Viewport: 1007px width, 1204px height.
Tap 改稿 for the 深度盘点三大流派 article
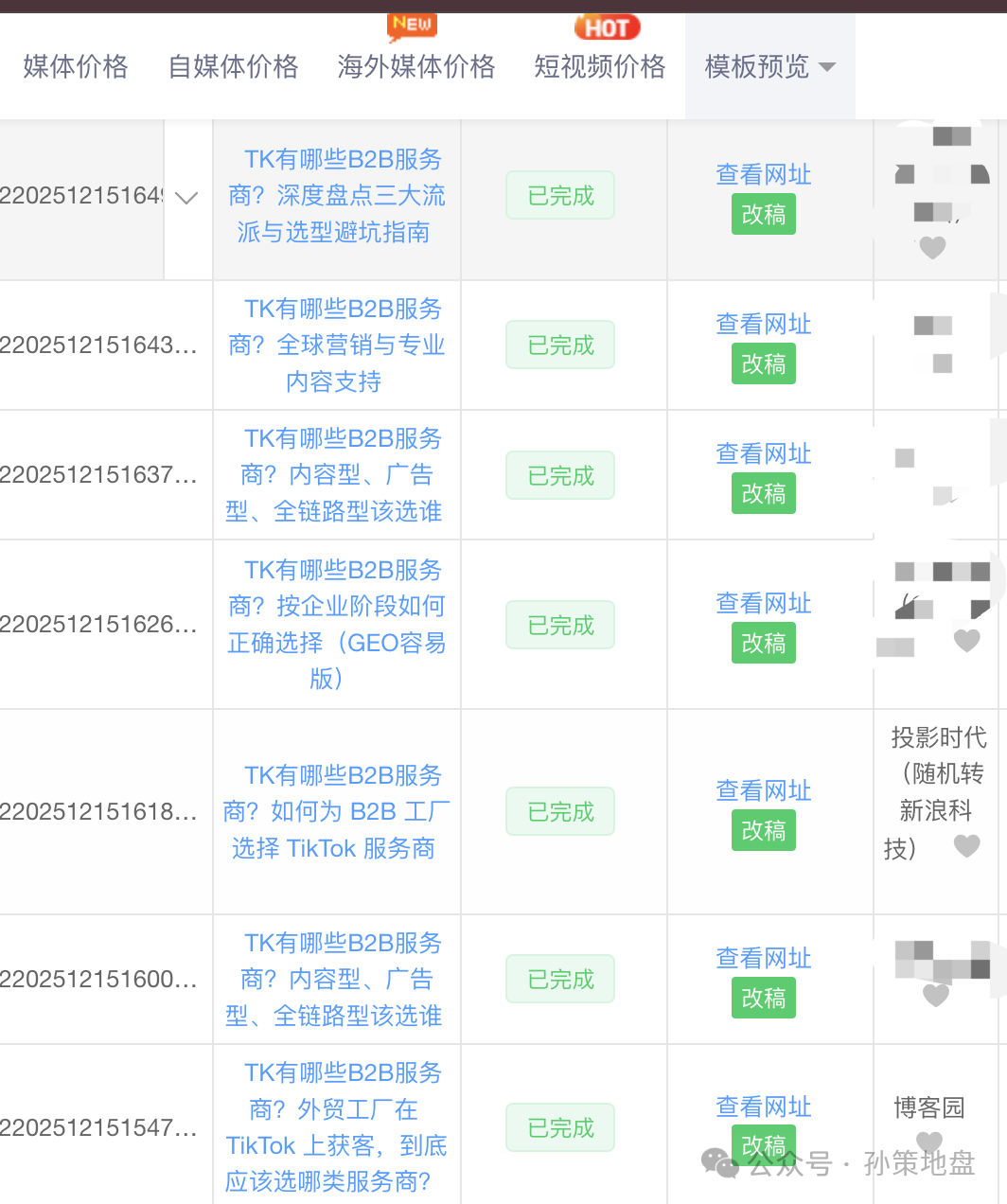click(x=763, y=215)
